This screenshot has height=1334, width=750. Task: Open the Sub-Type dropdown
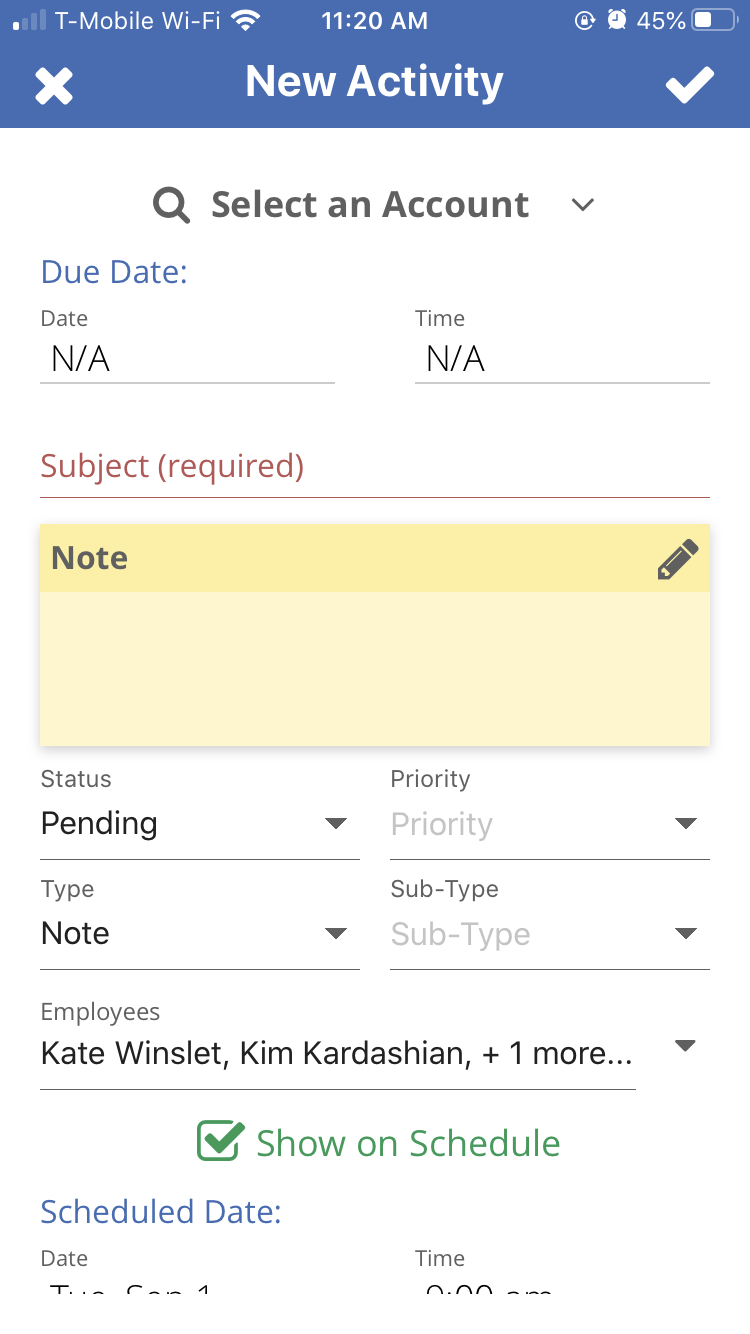pos(549,934)
